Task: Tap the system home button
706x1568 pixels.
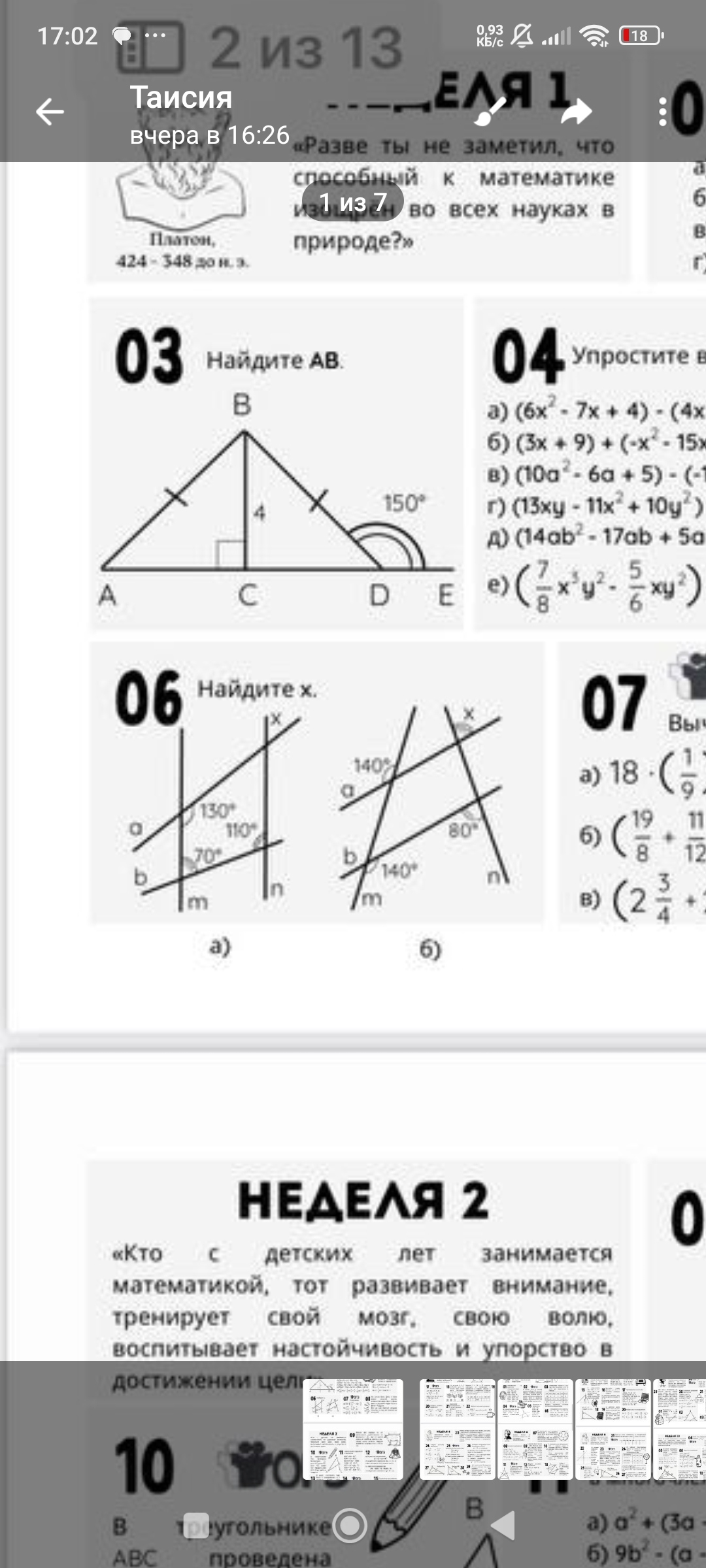Action: tap(350, 1526)
